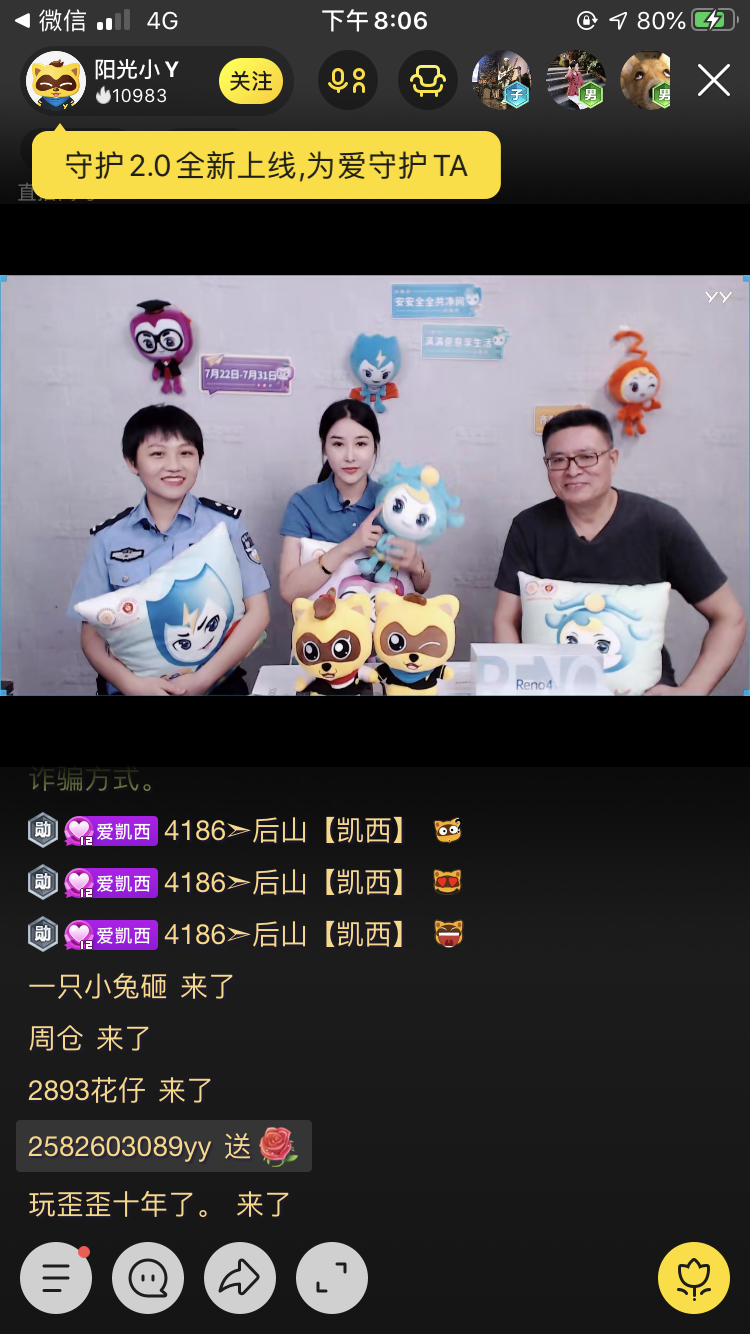Viewport: 750px width, 1334px height.
Task: Return to WeChat via status bar
Action: [x=52, y=20]
